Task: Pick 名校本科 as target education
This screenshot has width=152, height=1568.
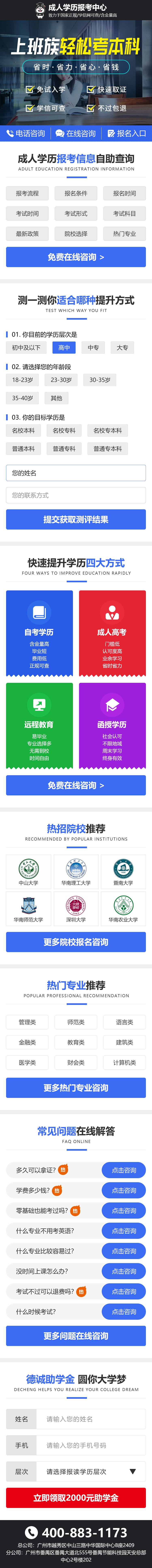Action: [23, 430]
